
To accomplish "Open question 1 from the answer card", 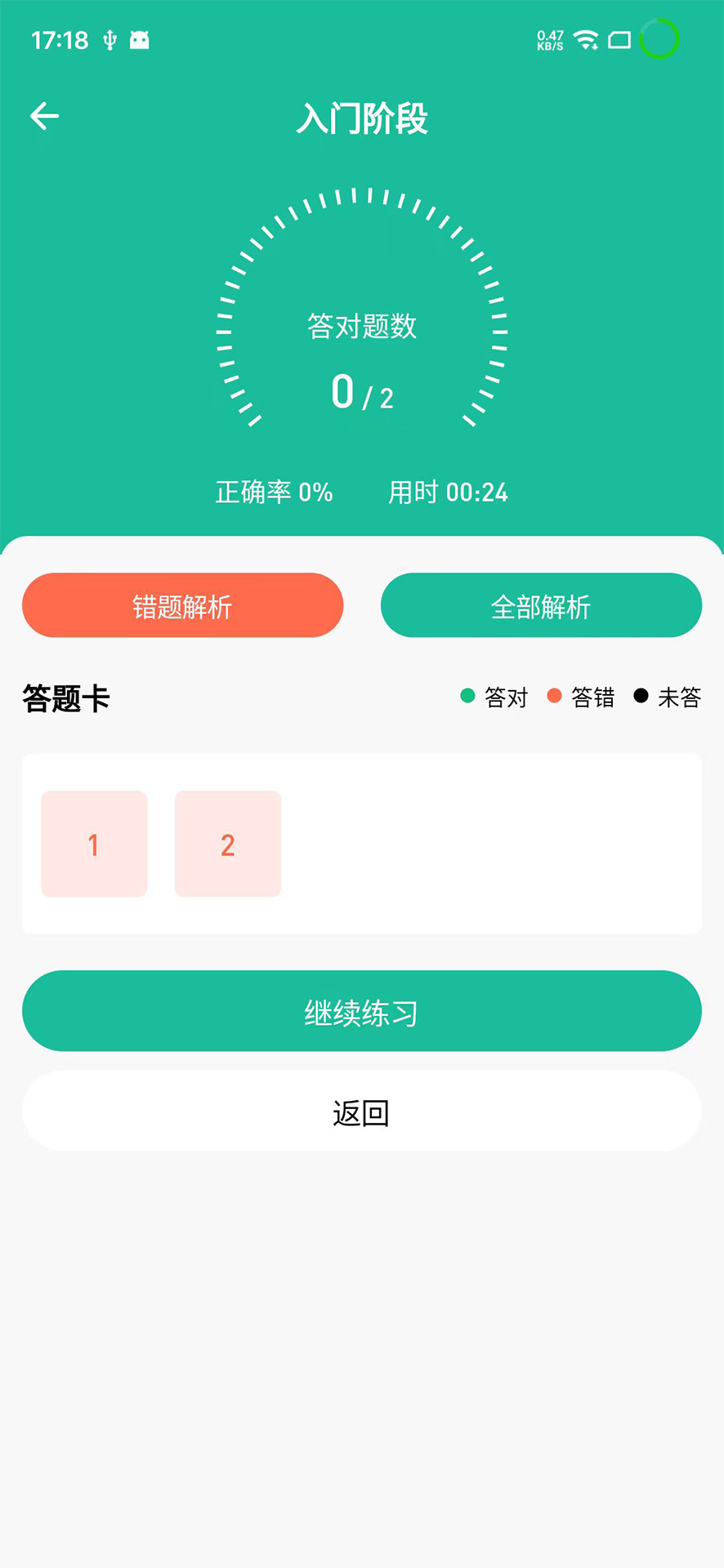I will [x=94, y=844].
